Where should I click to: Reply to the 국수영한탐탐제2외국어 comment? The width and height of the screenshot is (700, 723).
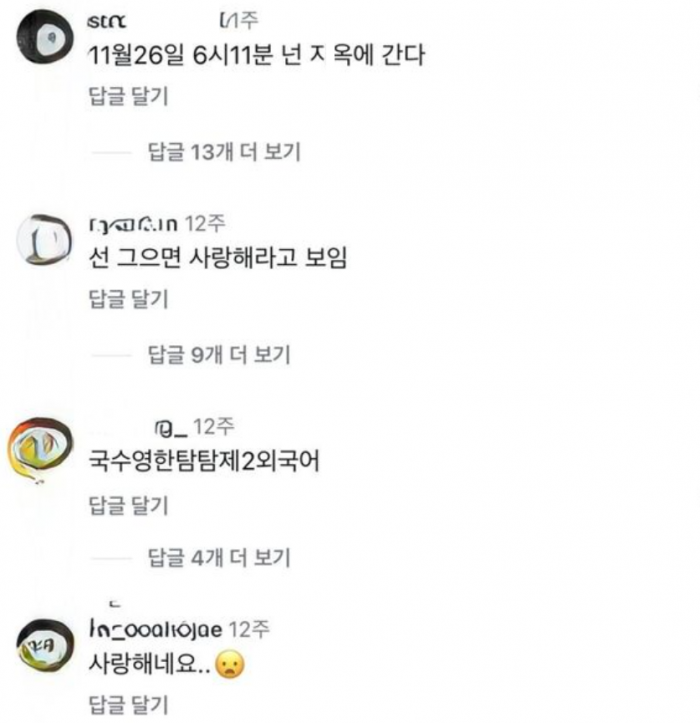[128, 503]
